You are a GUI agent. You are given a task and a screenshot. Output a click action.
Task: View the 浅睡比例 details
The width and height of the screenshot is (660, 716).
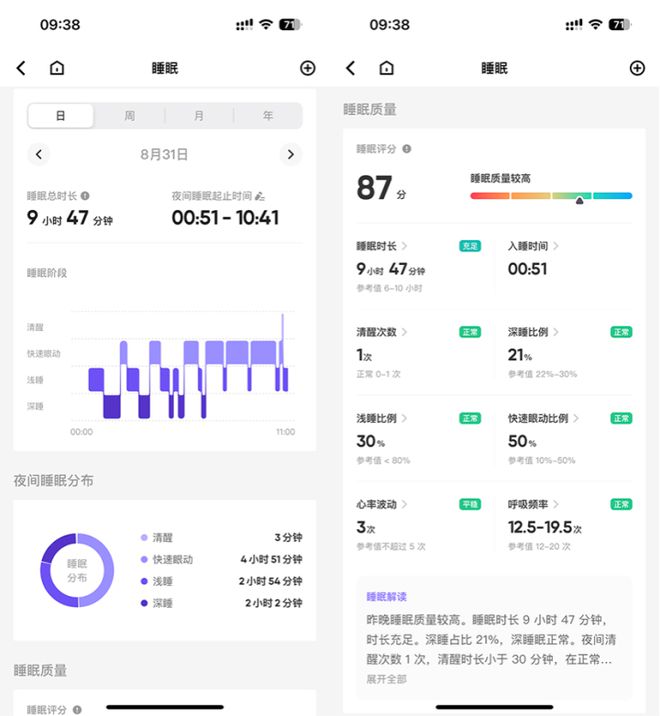point(382,418)
